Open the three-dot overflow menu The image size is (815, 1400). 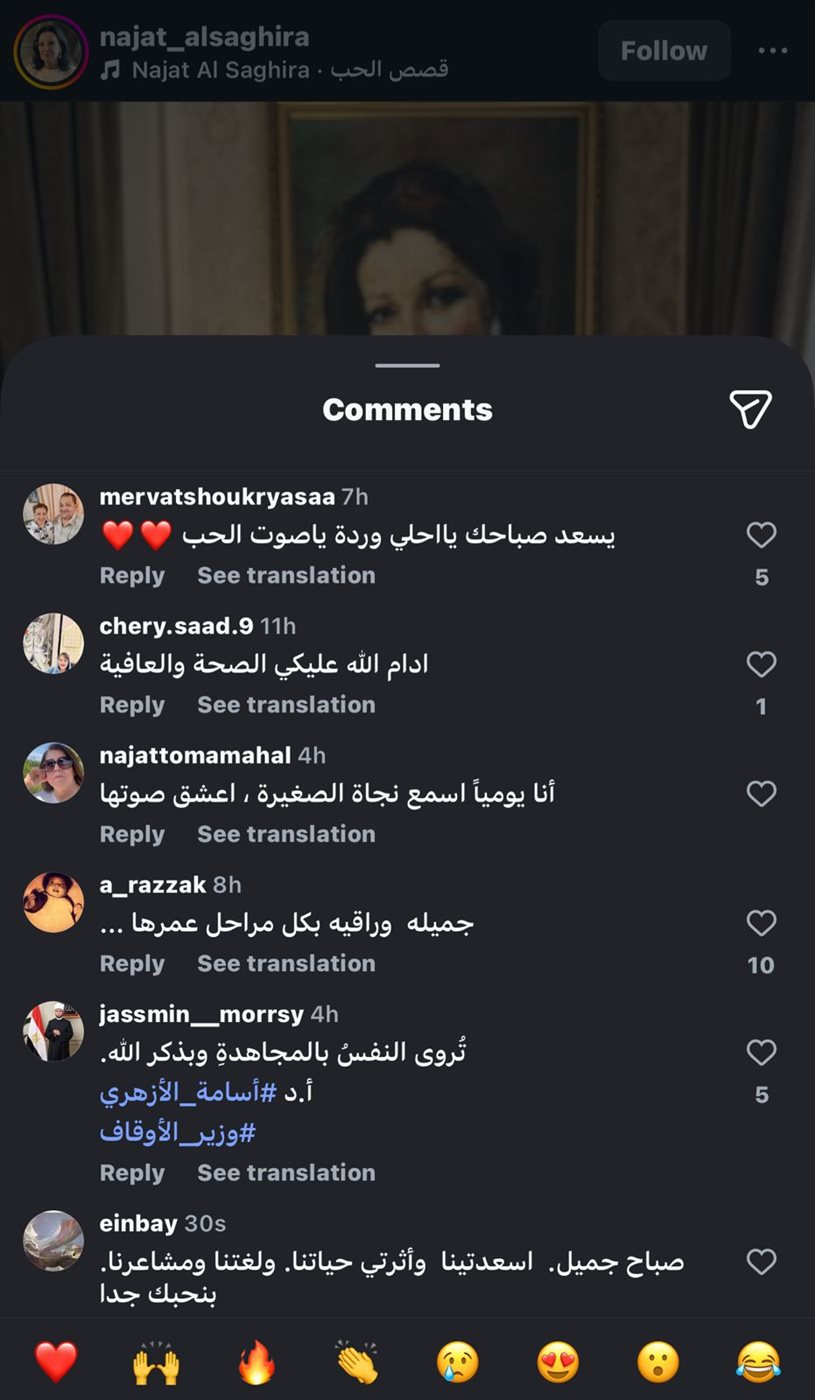tap(773, 51)
